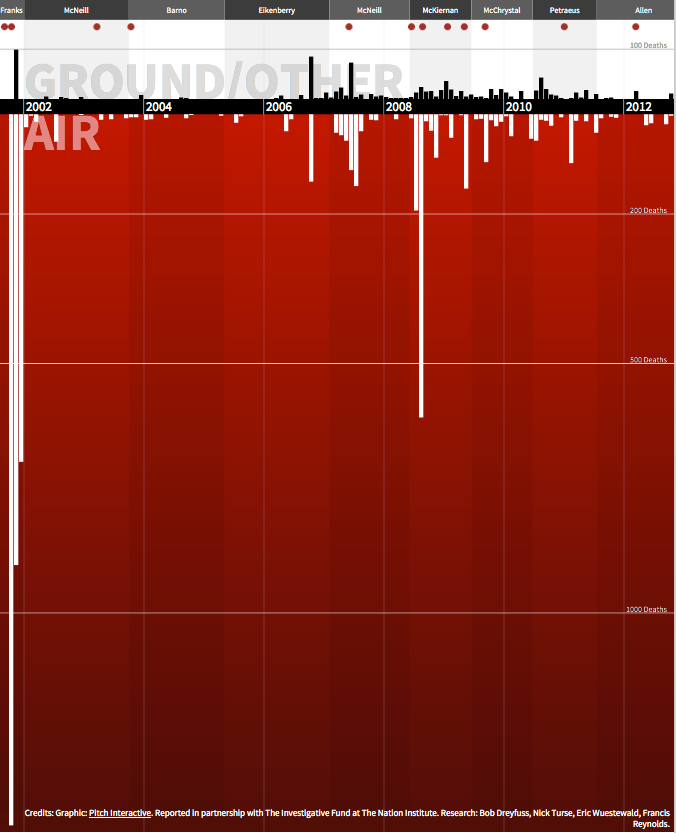The height and width of the screenshot is (833, 676).
Task: Select the Petraeus commander period
Action: (564, 10)
